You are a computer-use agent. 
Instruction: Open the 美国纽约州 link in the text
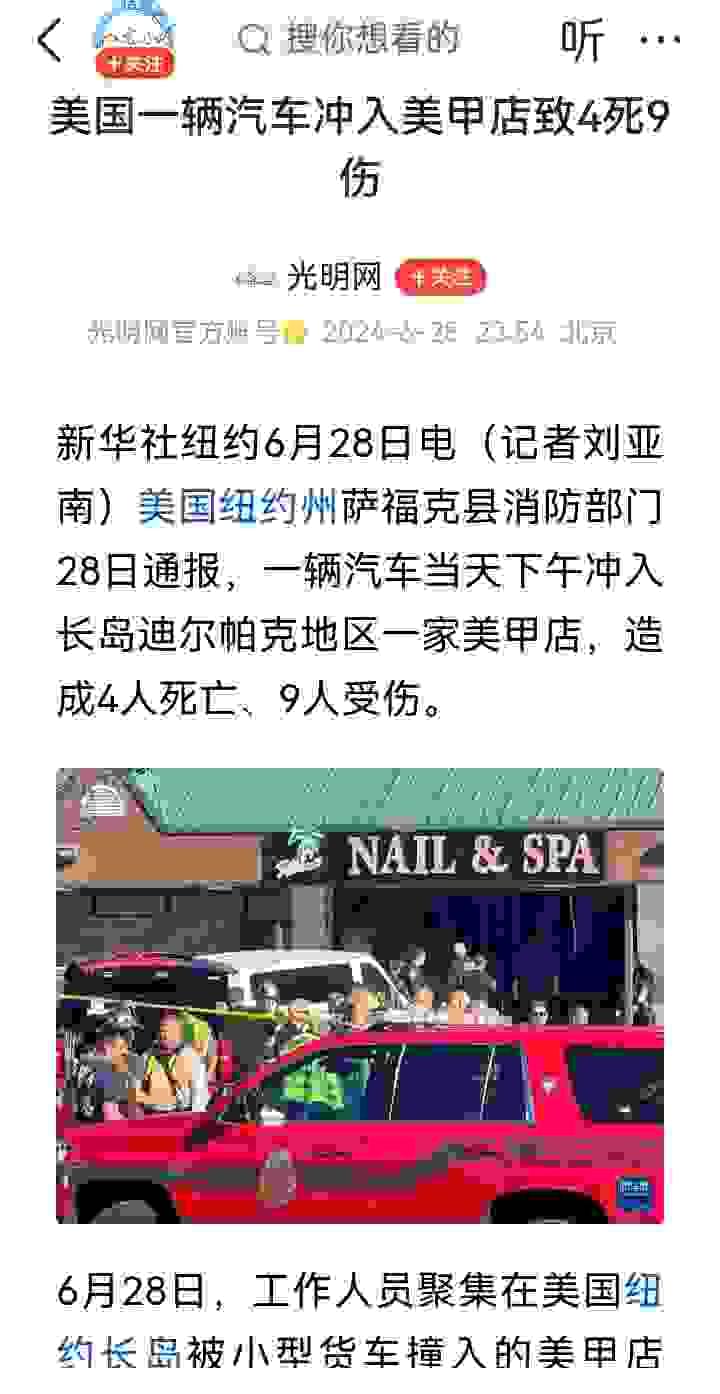pos(236,507)
